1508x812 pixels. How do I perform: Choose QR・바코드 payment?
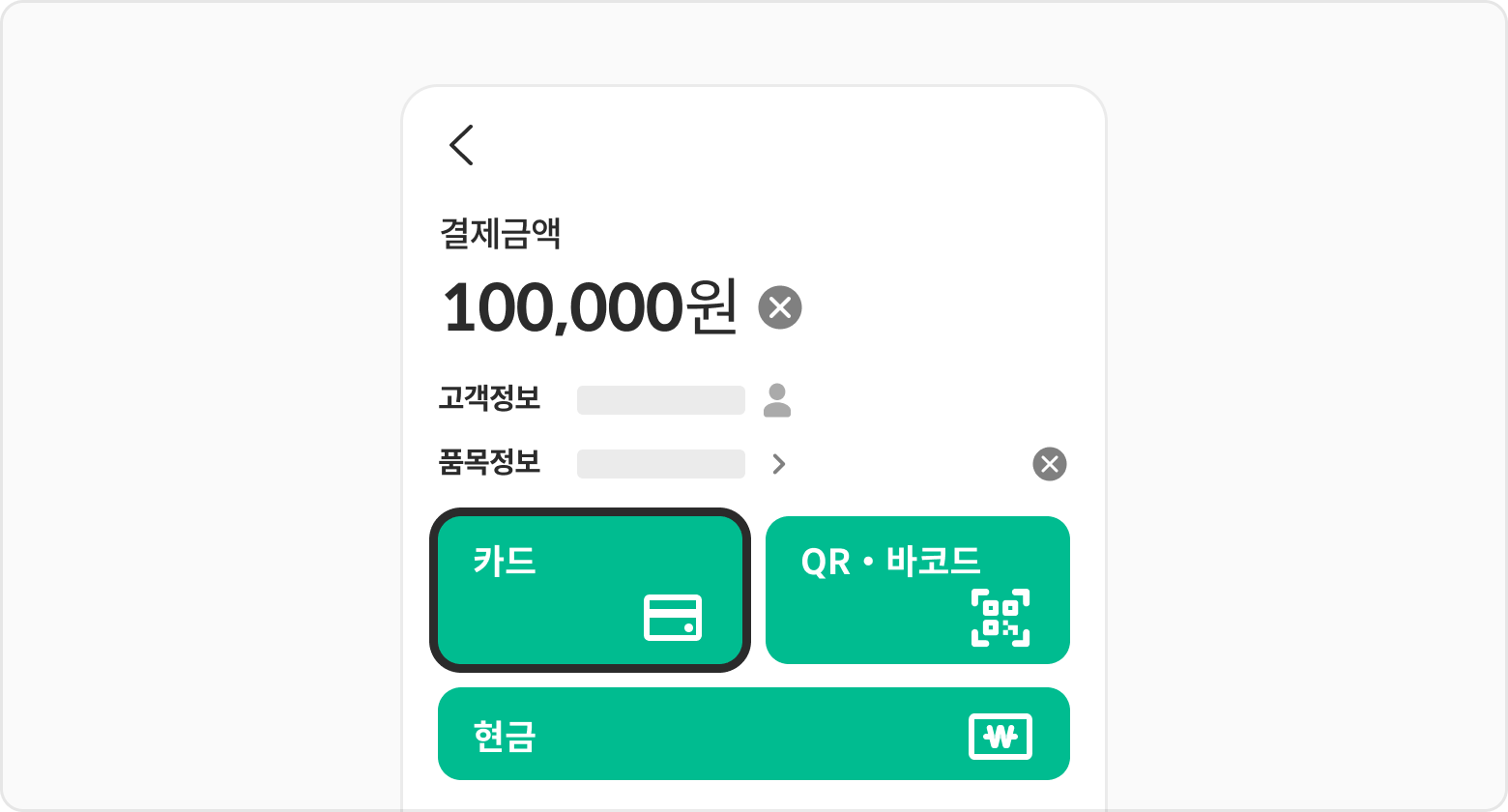pyautogui.click(x=917, y=590)
